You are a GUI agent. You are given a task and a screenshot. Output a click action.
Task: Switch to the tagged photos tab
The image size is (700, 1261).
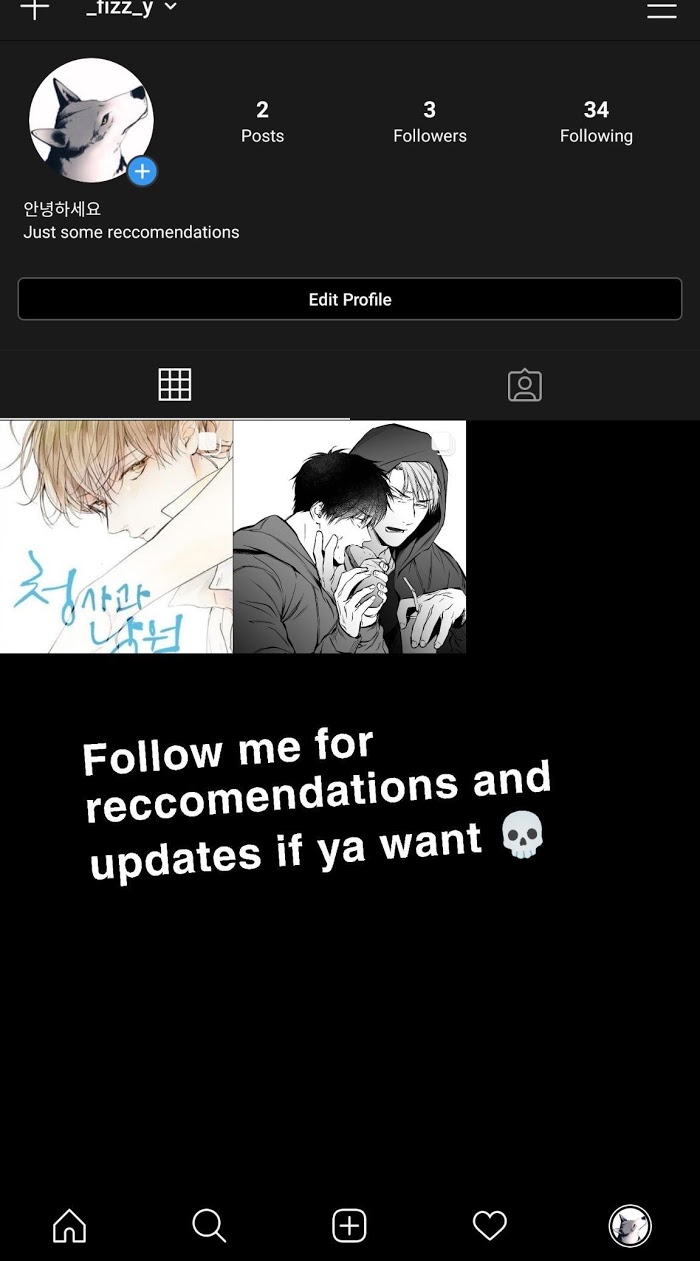coord(524,385)
